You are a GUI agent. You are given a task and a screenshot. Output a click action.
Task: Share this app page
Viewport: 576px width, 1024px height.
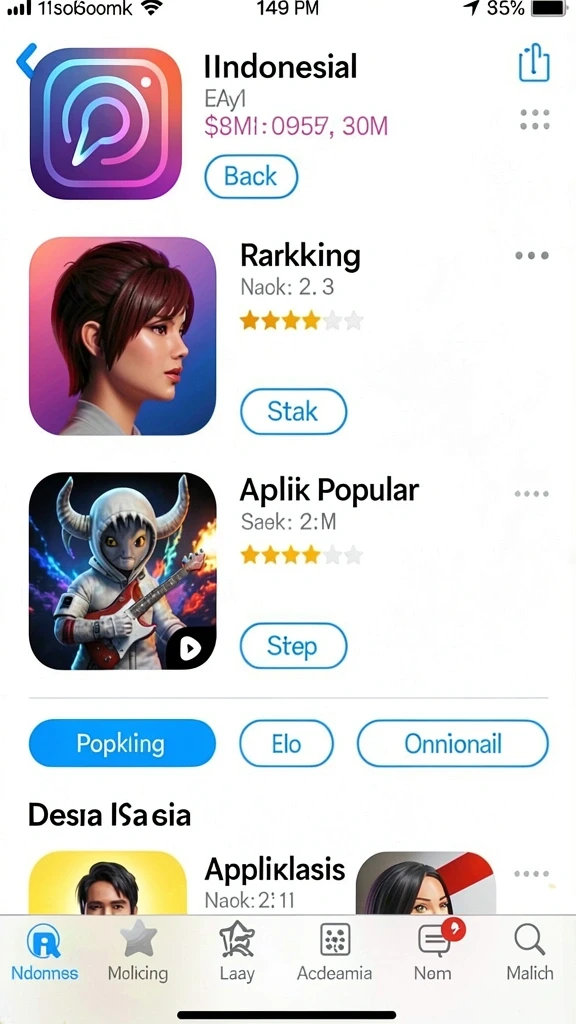pyautogui.click(x=534, y=63)
